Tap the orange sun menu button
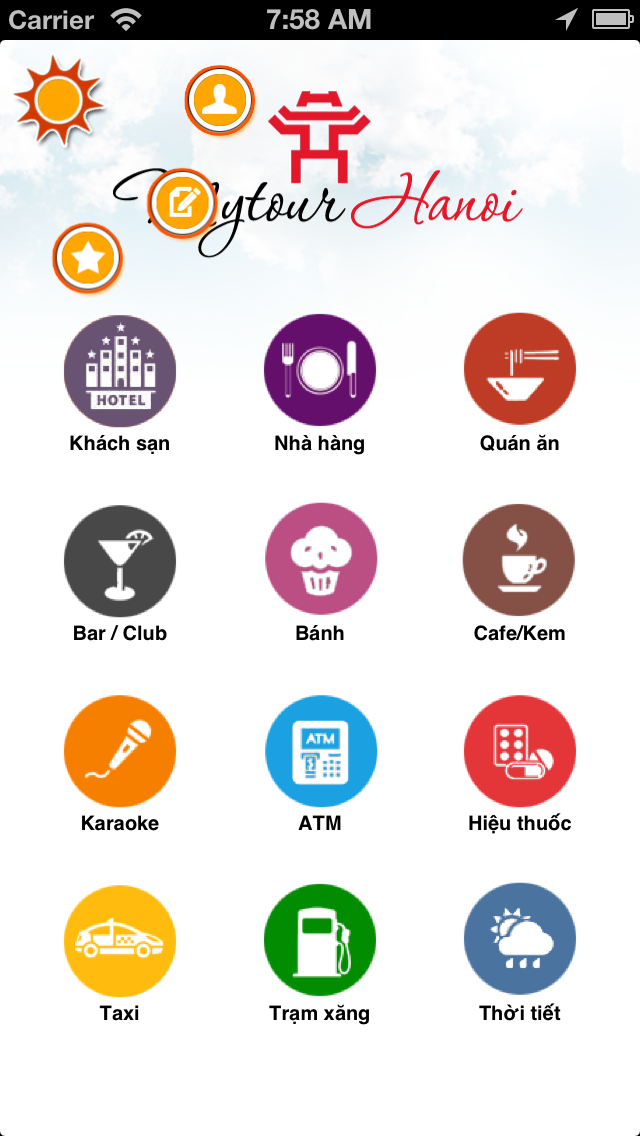640x1136 pixels. click(59, 99)
